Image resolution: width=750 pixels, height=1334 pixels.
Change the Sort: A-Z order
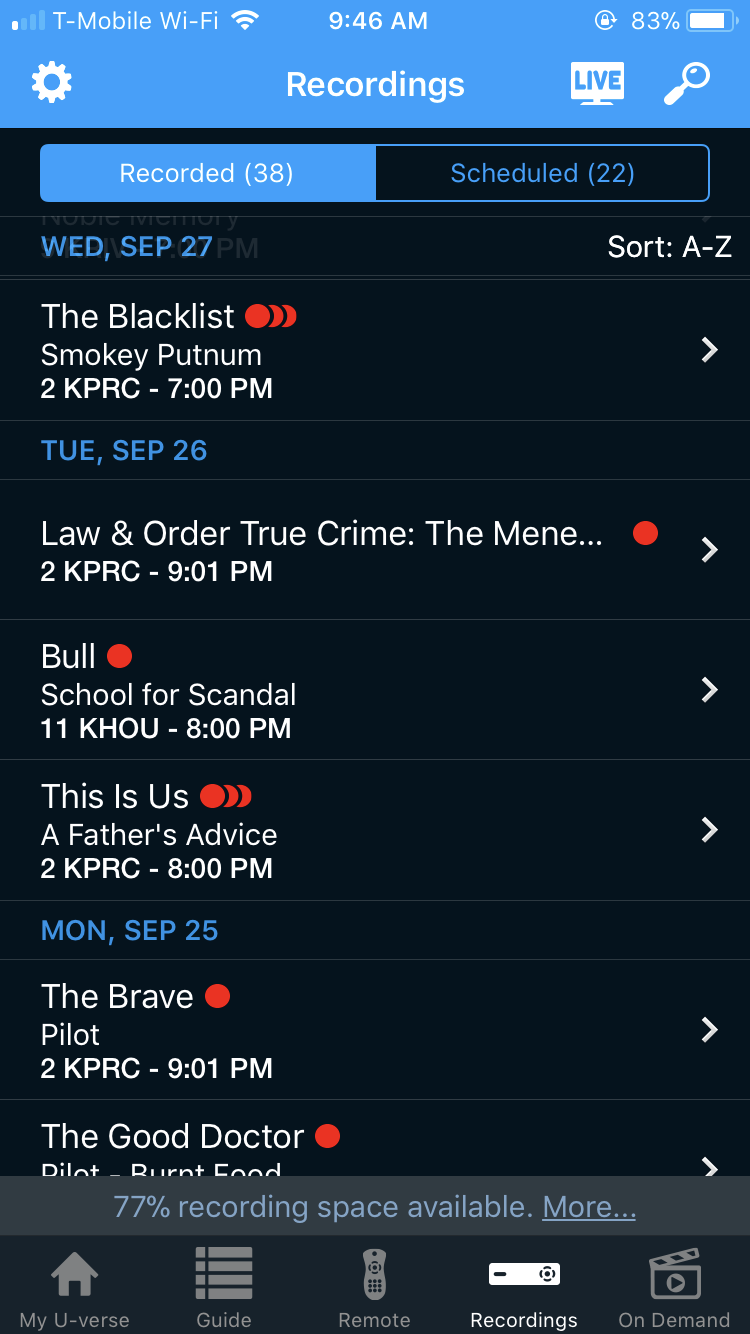pos(670,247)
